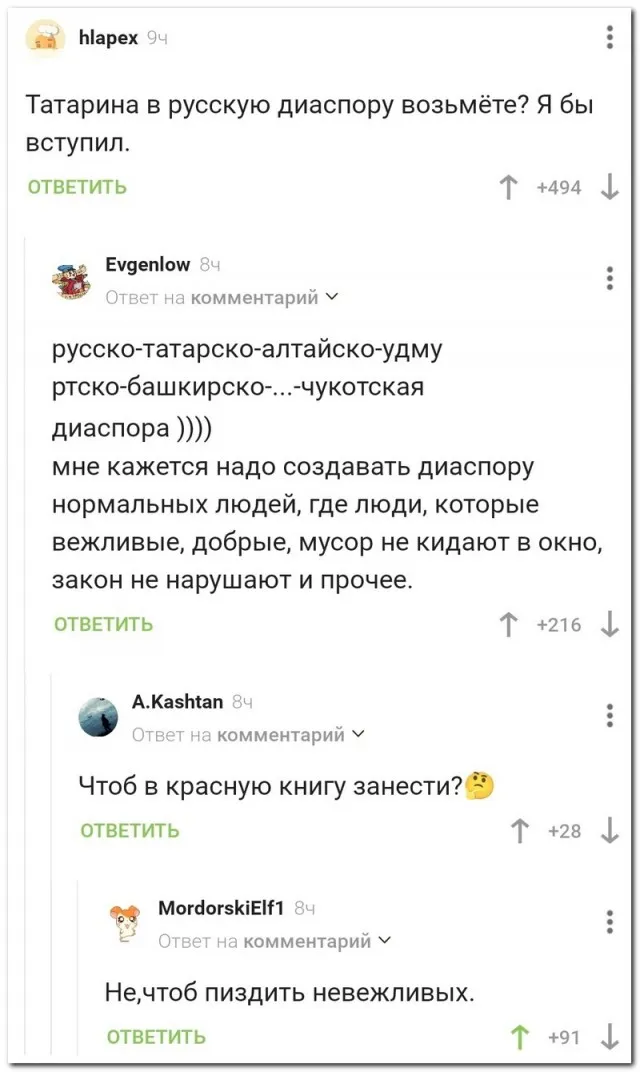Open overflow menu on Evgenlow's comment

pos(610,279)
